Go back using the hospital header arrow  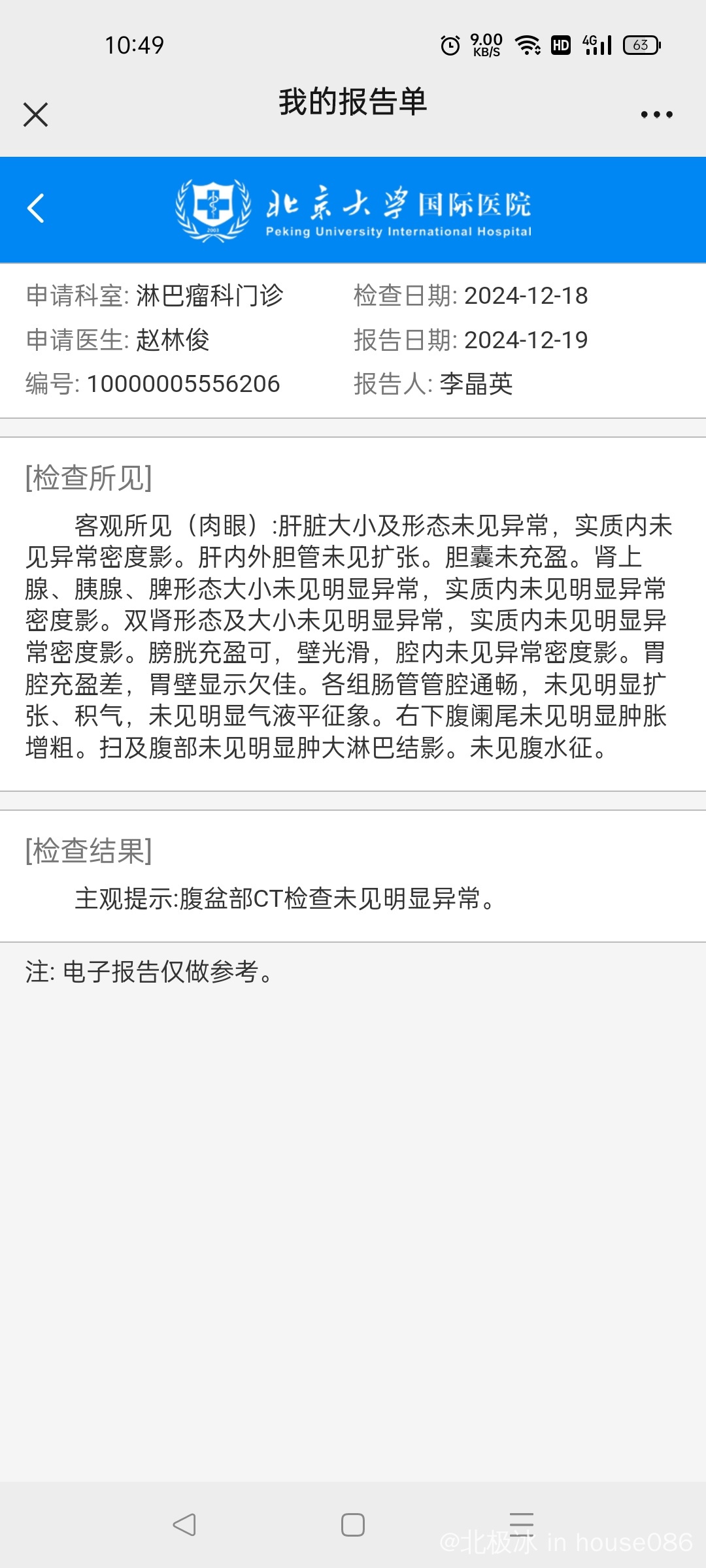coord(36,208)
